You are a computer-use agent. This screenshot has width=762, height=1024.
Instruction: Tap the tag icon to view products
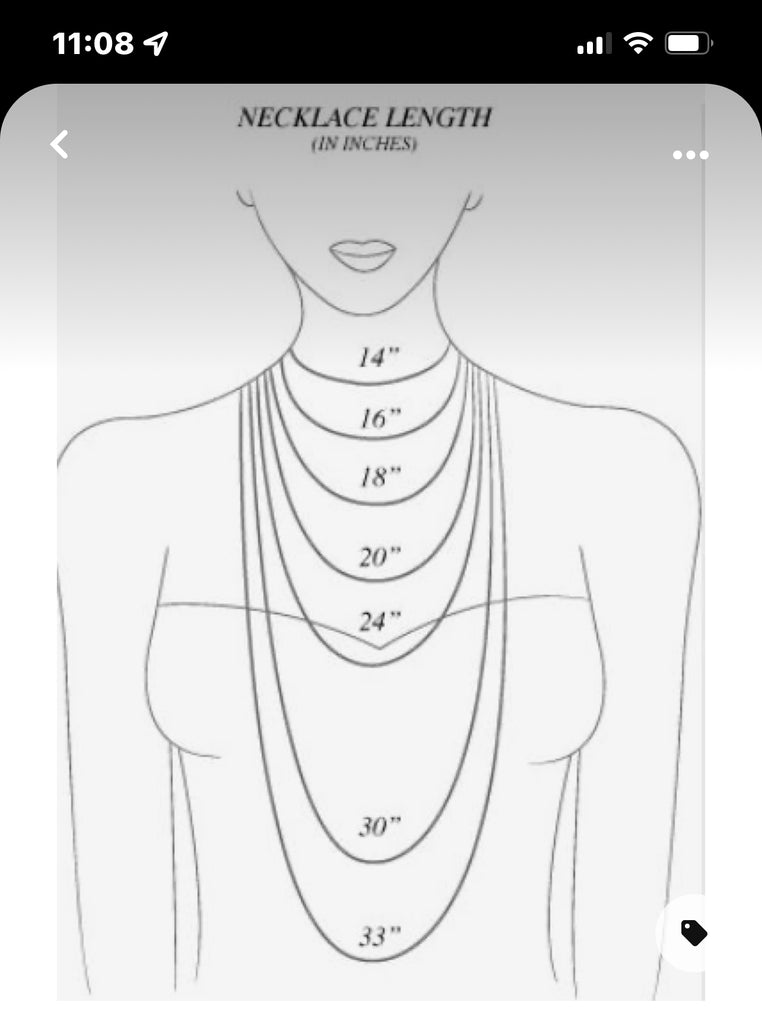tap(694, 933)
